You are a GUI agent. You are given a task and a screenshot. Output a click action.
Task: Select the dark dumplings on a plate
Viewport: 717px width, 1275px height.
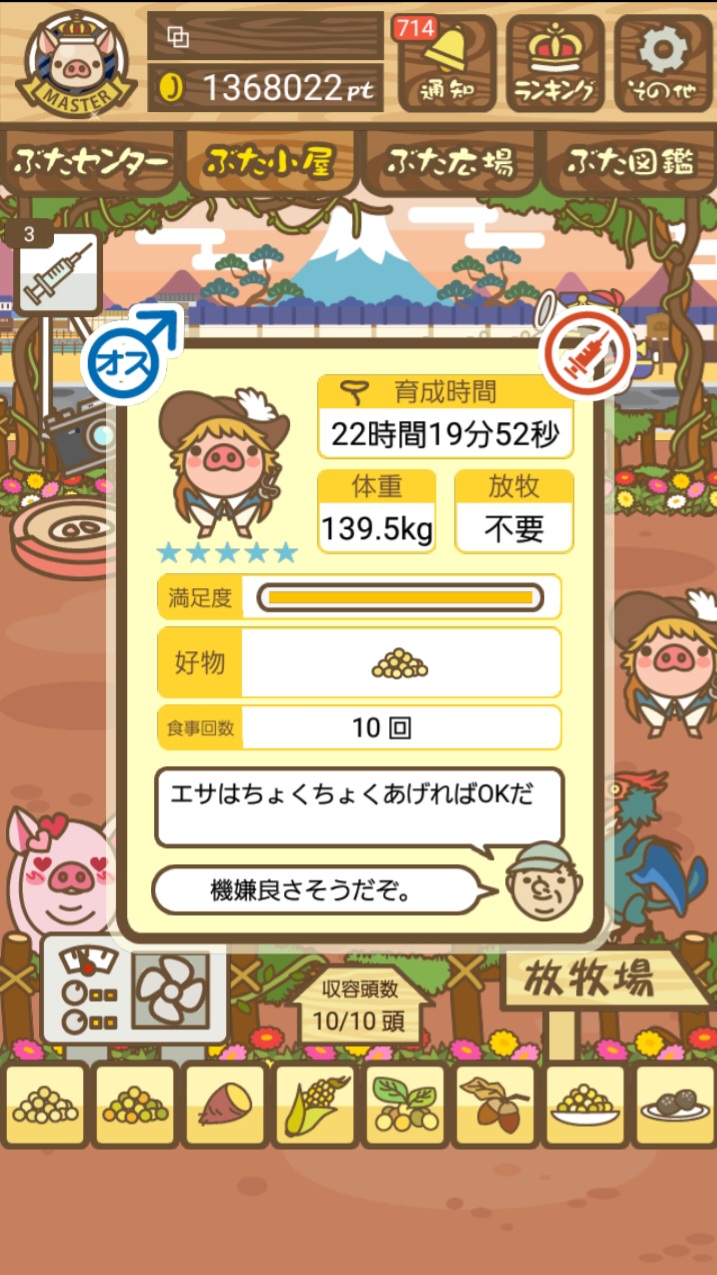[x=676, y=1105]
